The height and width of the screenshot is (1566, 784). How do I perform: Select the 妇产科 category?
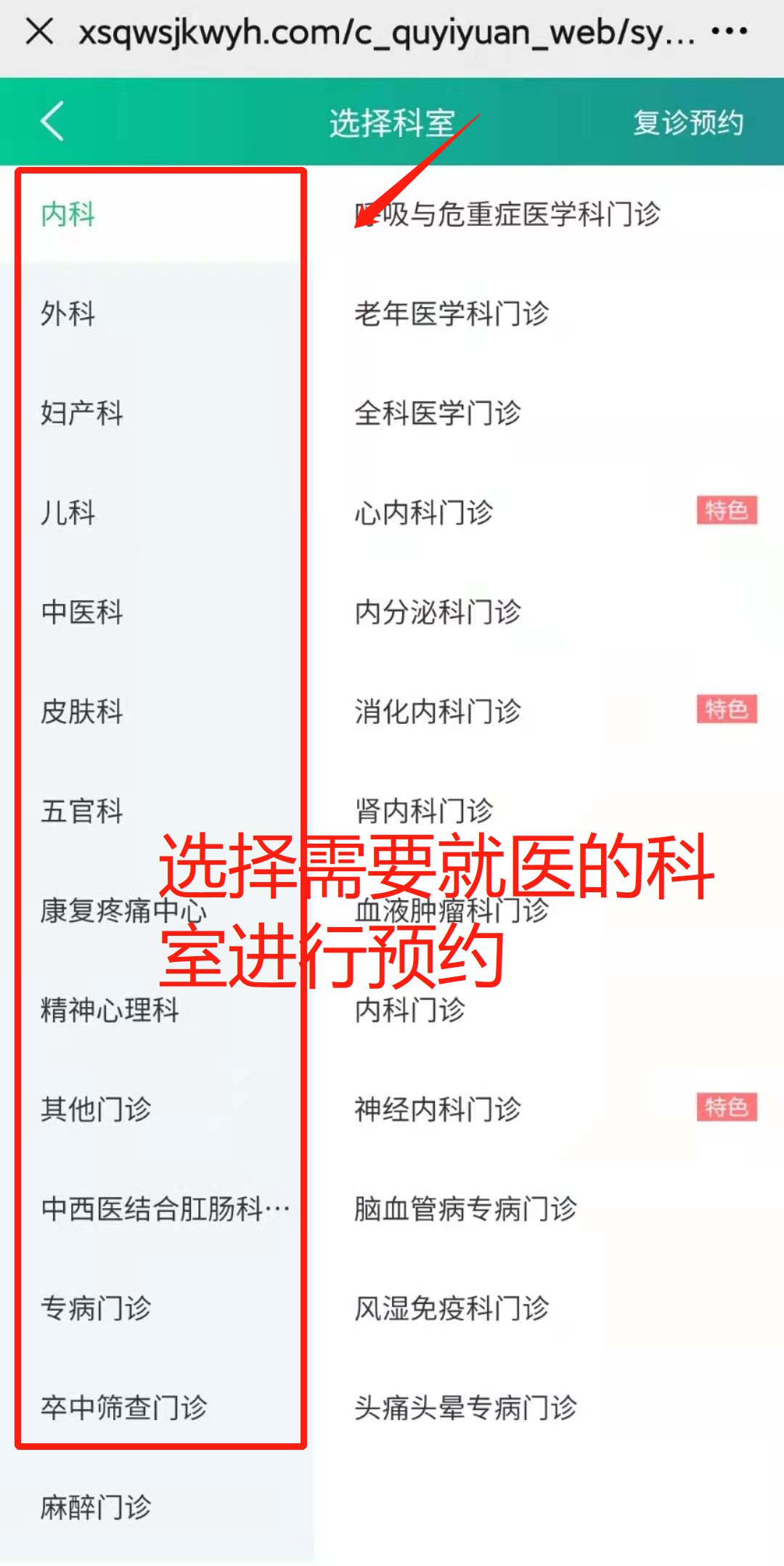coord(81,413)
